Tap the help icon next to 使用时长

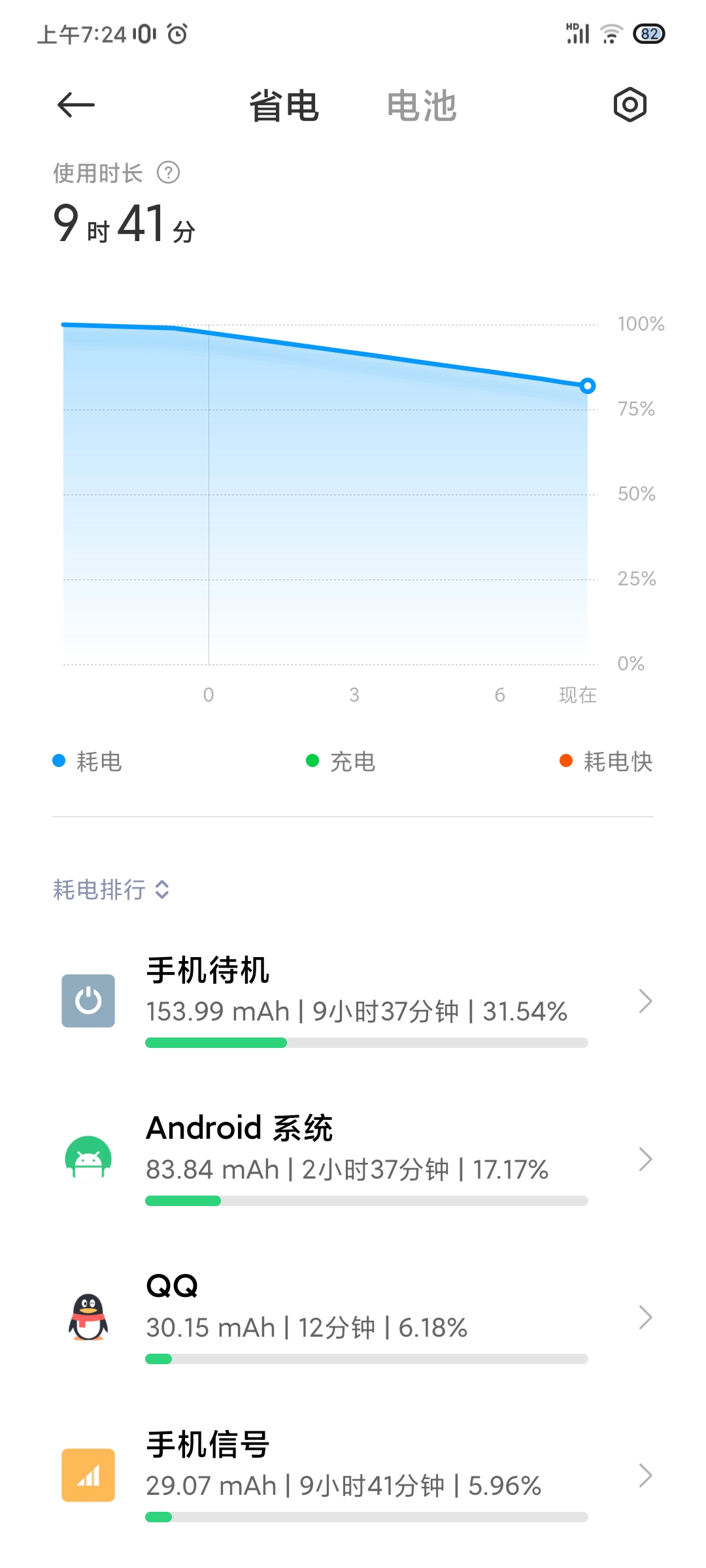pos(168,172)
